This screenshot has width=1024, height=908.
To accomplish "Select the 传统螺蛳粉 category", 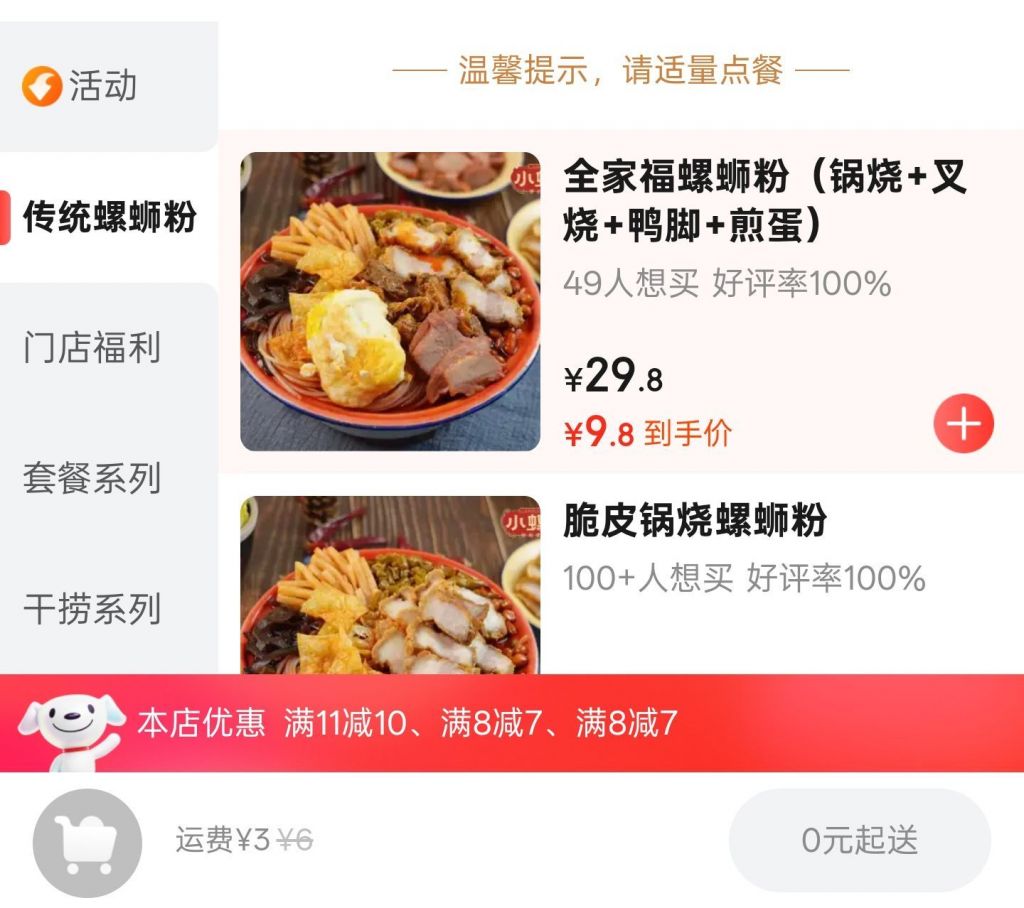I will 108,217.
